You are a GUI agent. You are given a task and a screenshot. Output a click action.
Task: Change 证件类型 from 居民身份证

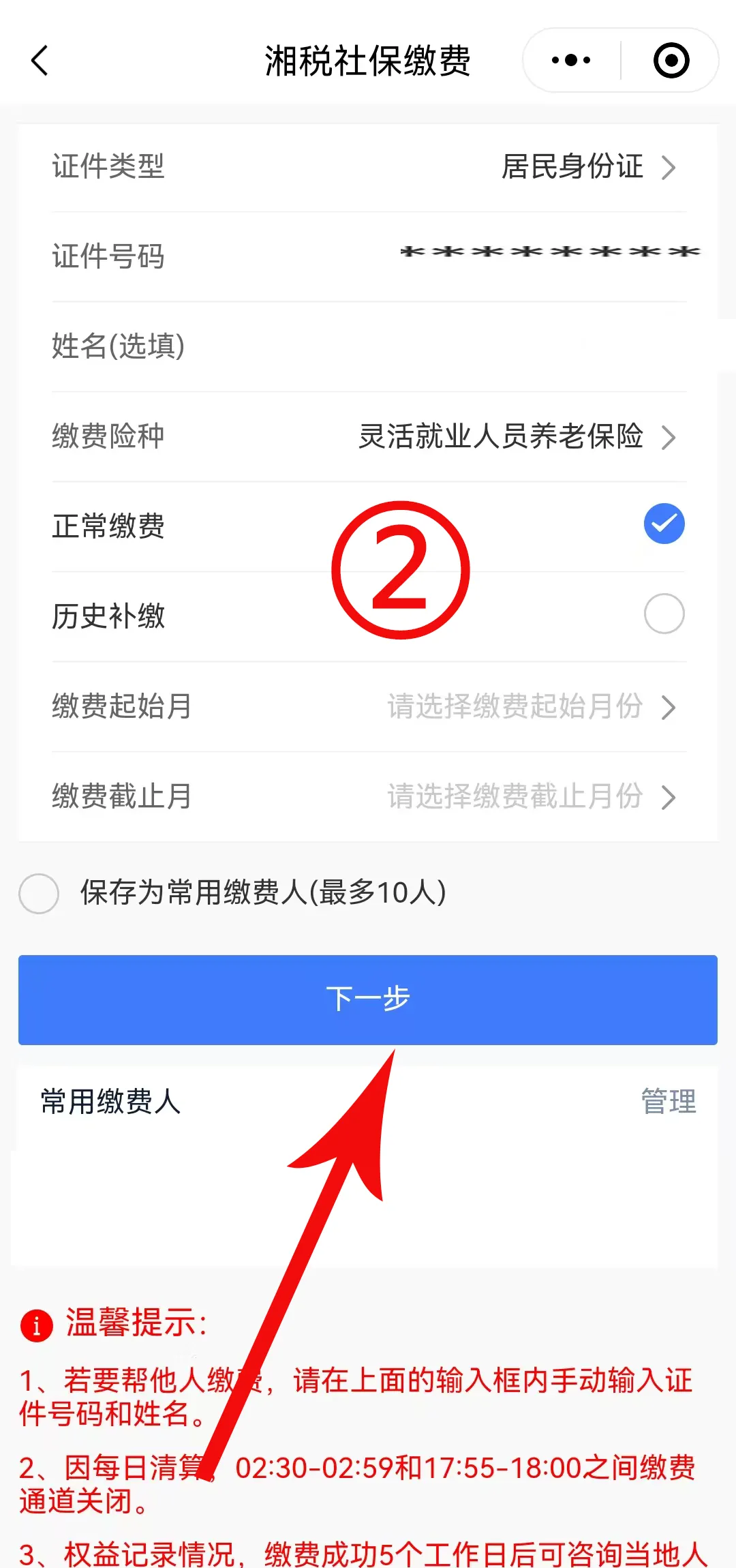coord(586,167)
